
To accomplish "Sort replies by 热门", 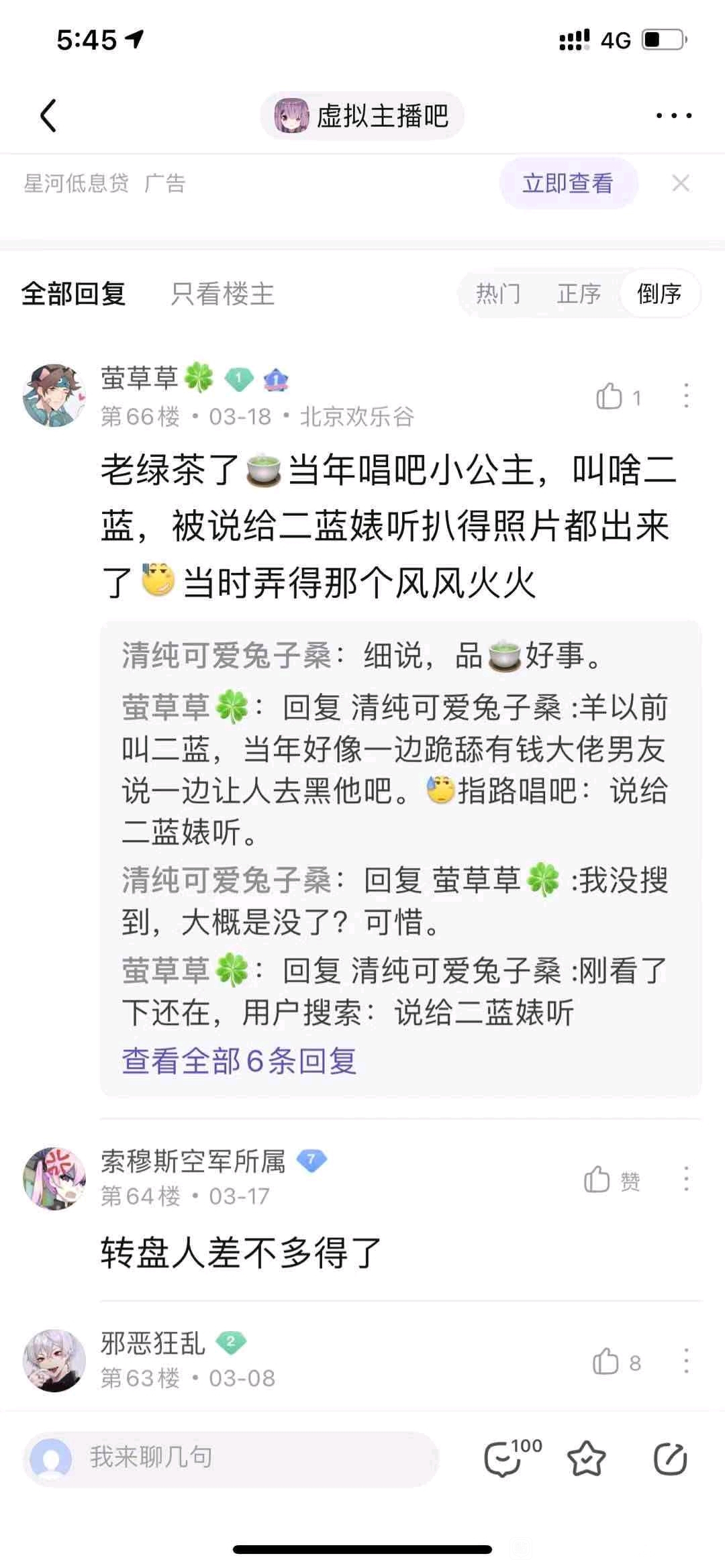I will pos(497,294).
